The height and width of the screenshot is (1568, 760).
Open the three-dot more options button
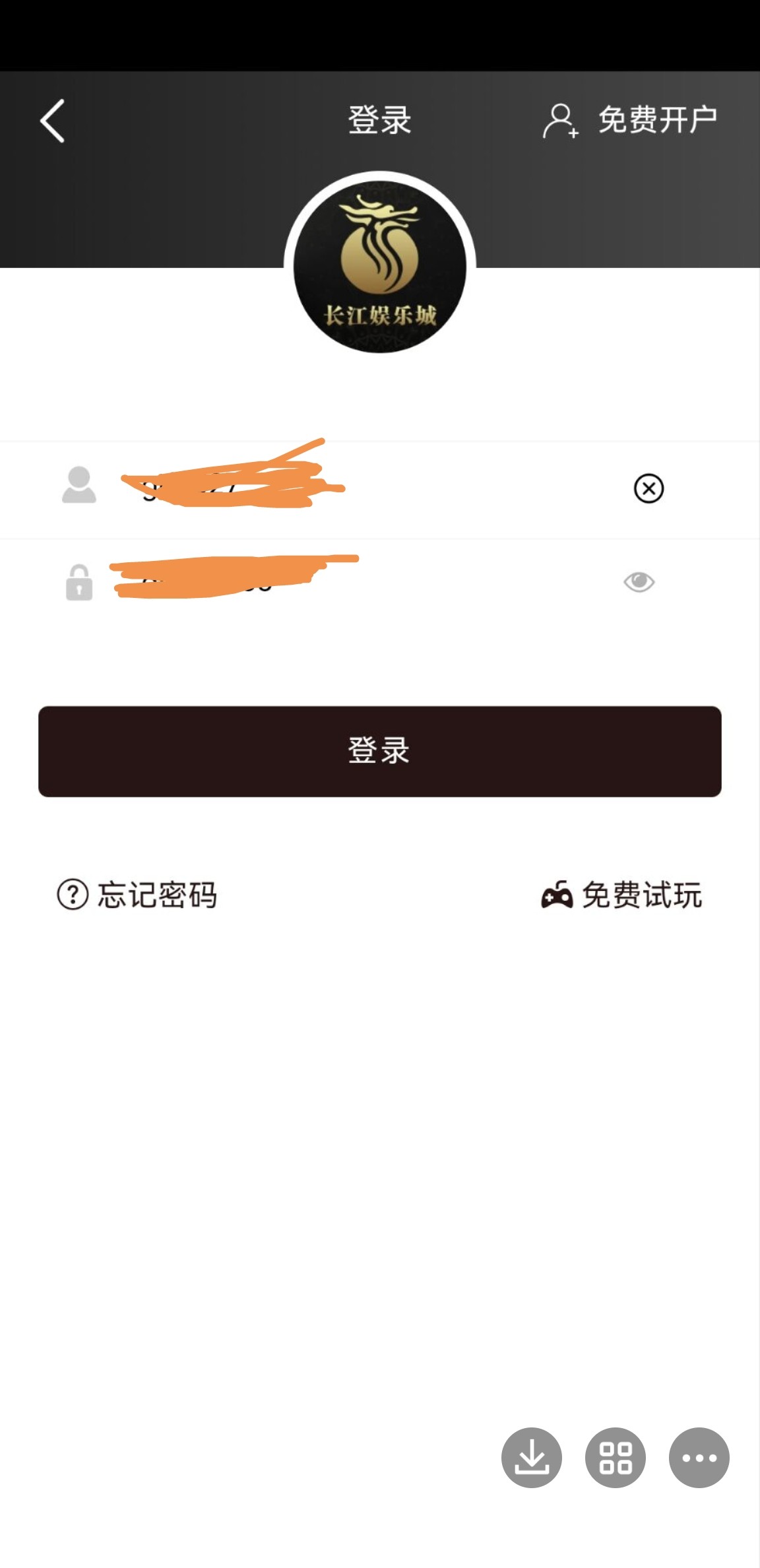pos(699,1458)
